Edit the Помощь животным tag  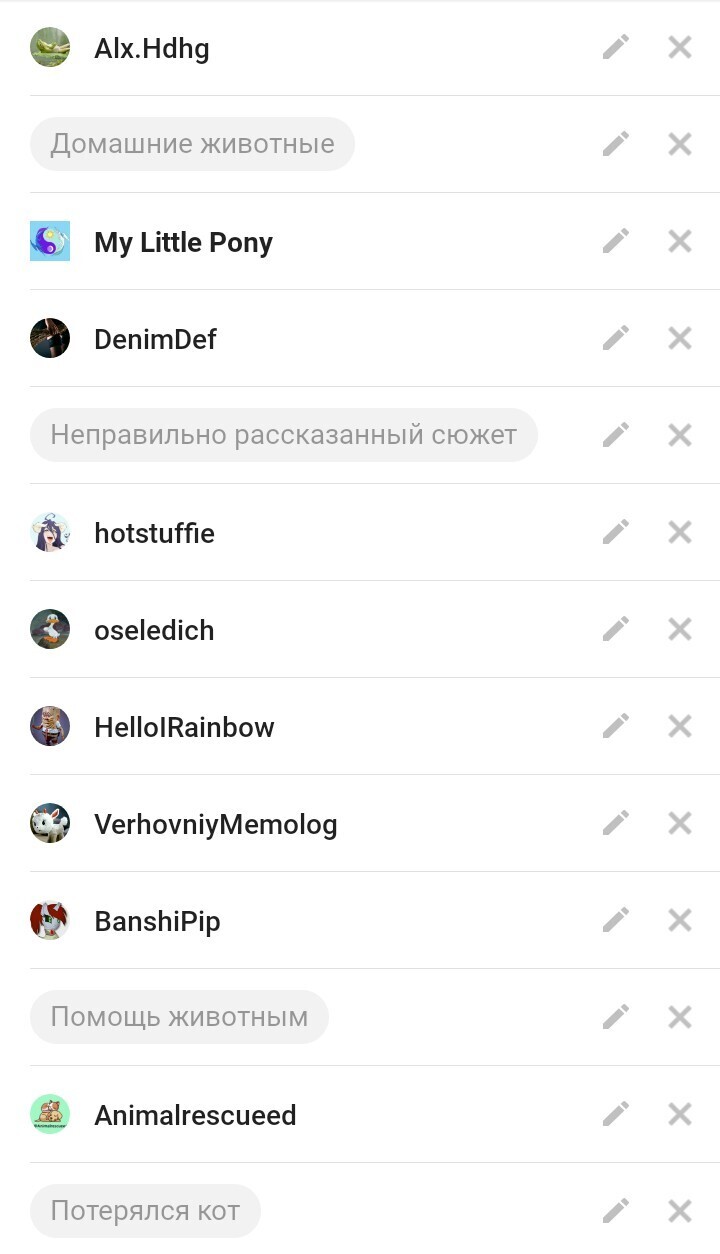(616, 1017)
